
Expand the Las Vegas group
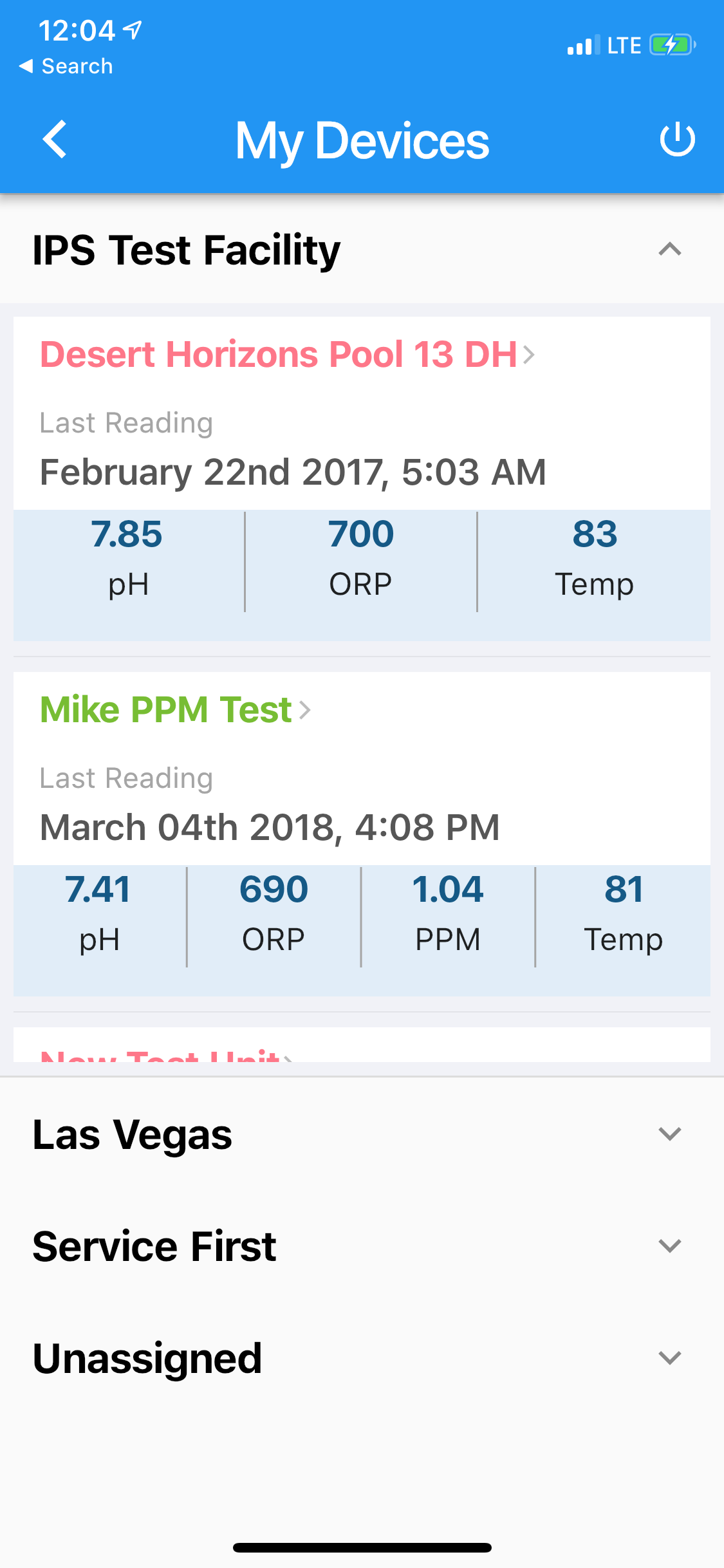[669, 1134]
